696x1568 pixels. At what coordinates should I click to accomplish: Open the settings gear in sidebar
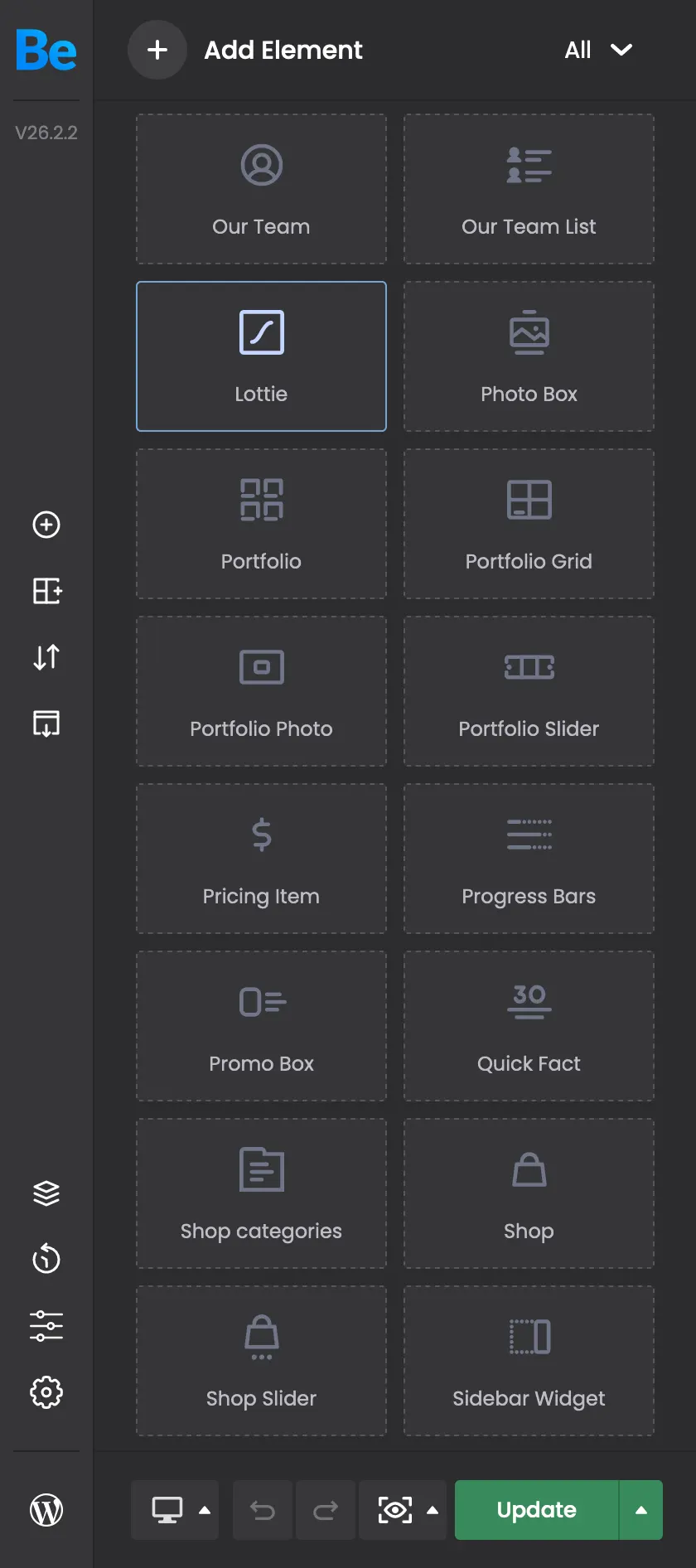(x=46, y=1392)
